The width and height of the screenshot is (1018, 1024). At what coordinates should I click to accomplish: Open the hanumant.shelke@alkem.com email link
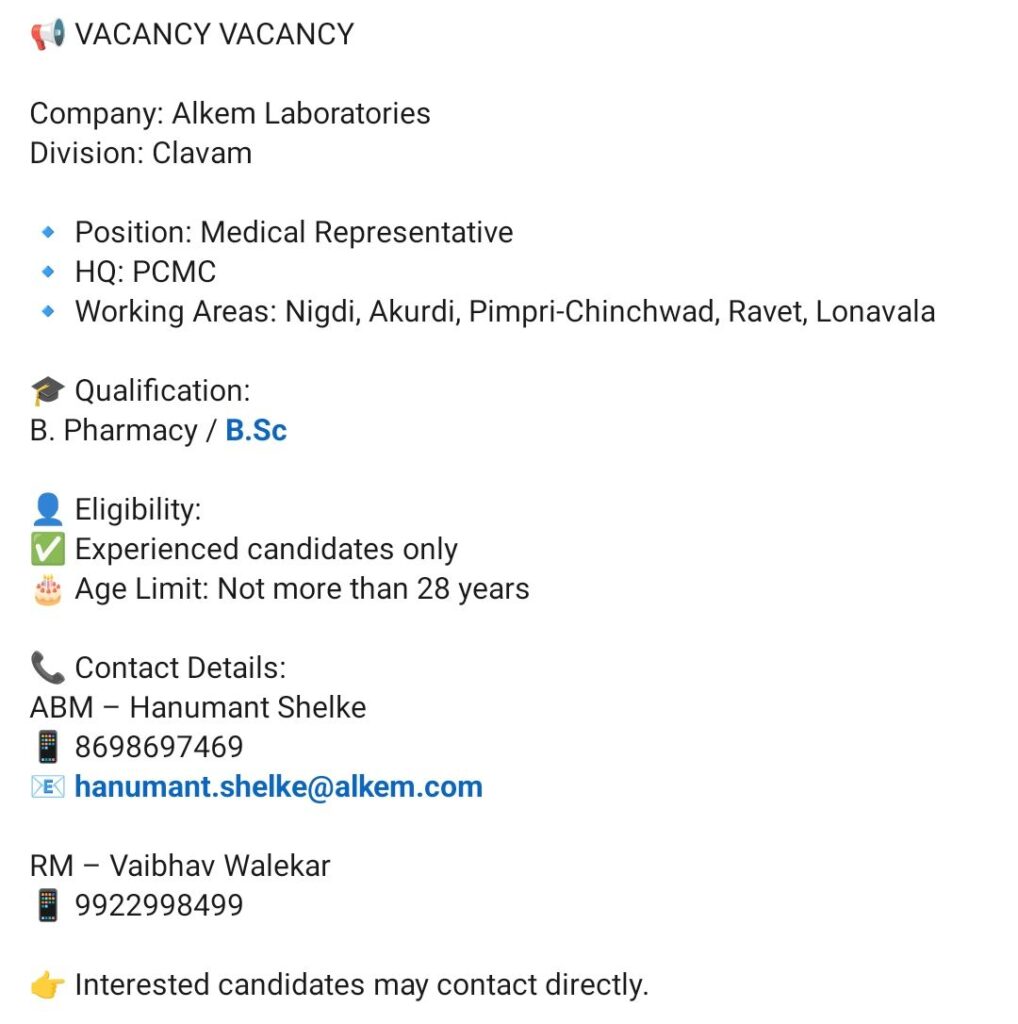click(x=278, y=787)
